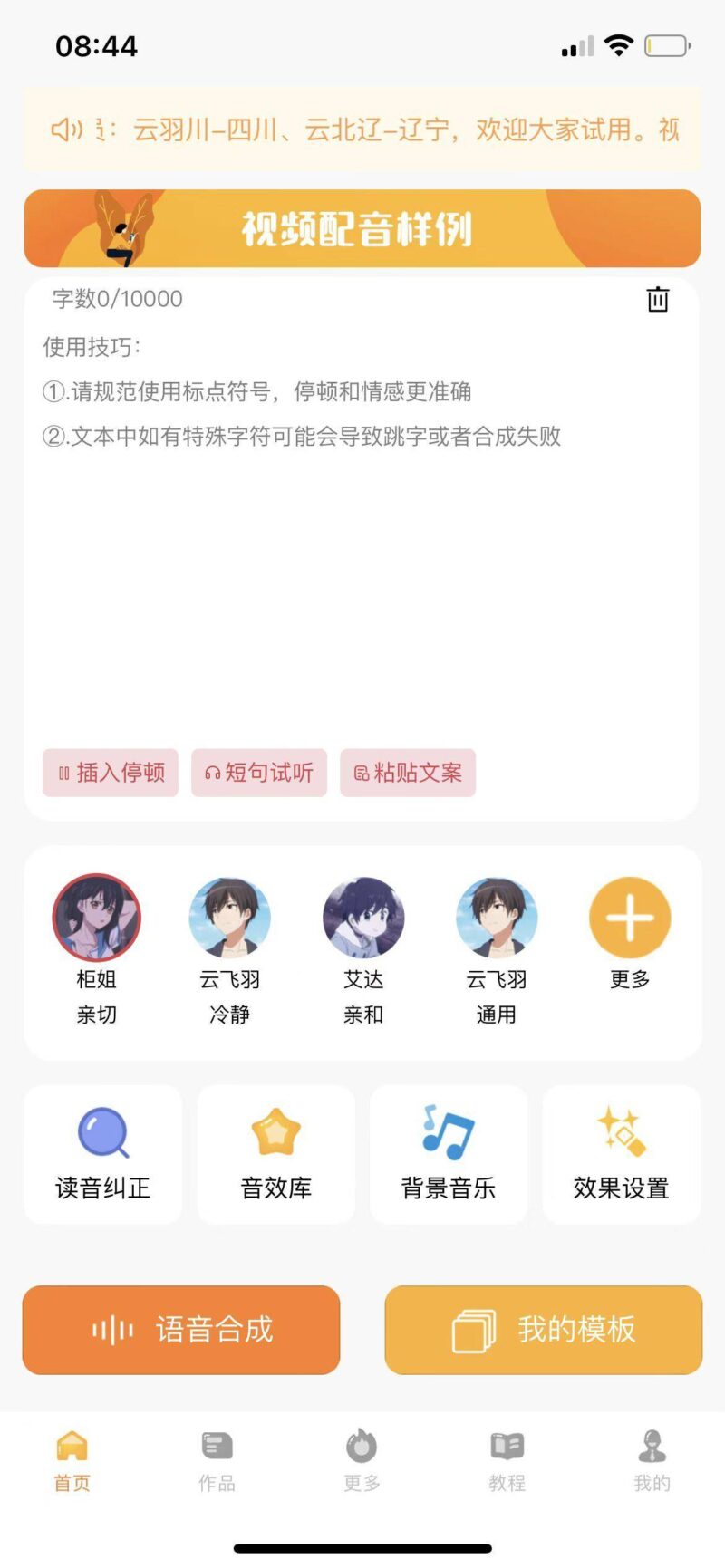This screenshot has height=1568, width=725.
Task: Open 我的模板 my templates
Action: click(543, 1329)
